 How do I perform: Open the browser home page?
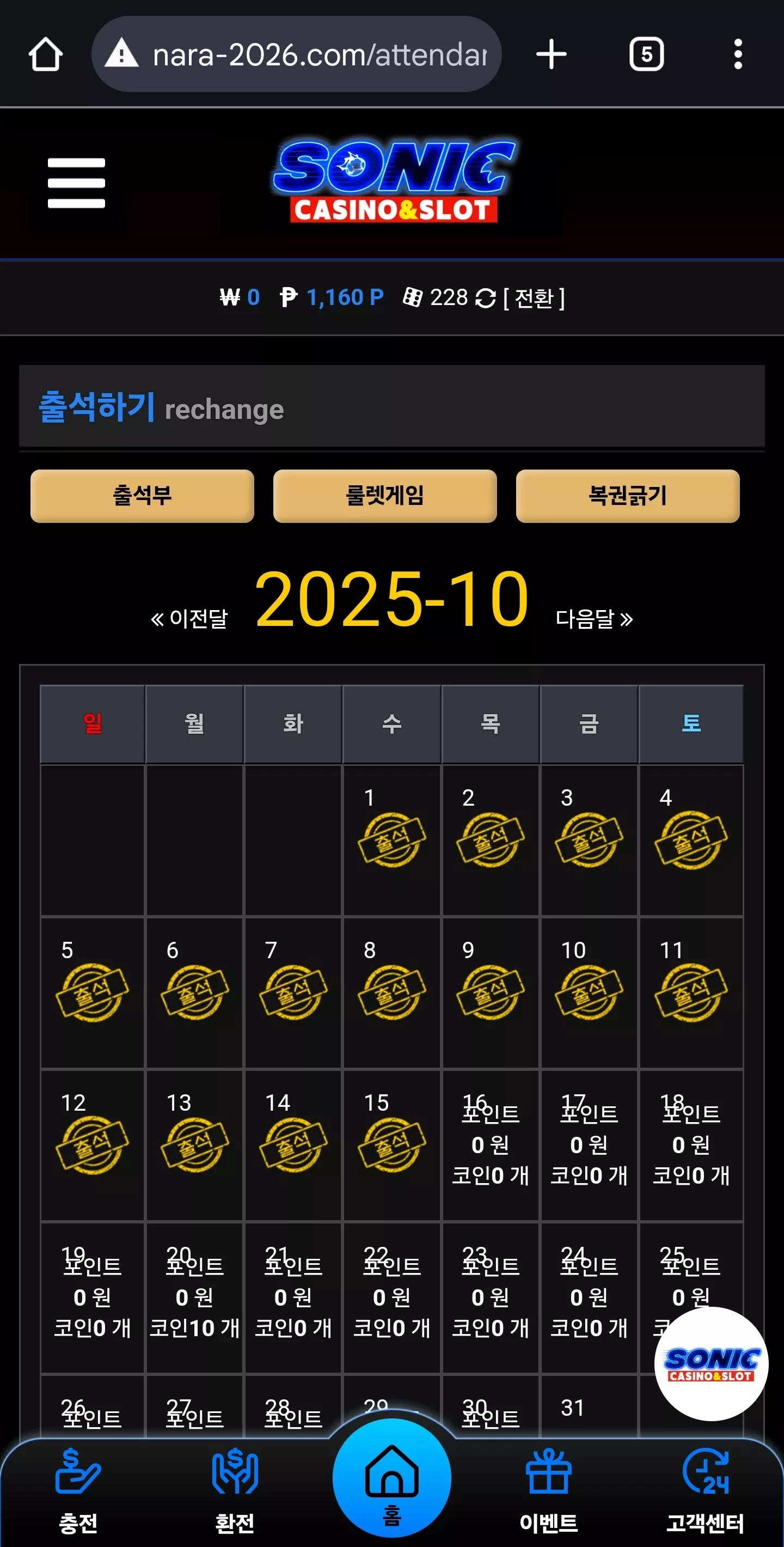46,54
